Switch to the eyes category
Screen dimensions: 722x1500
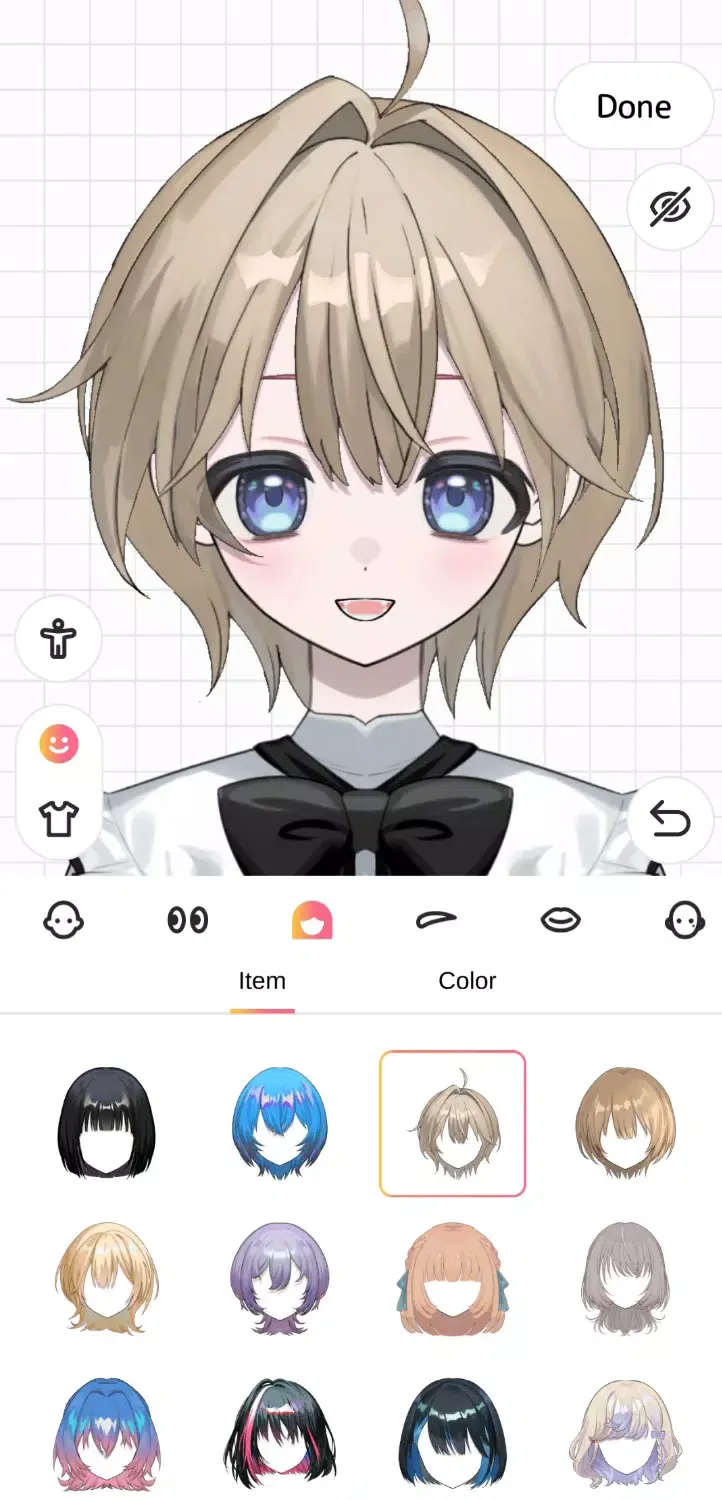[x=188, y=918]
